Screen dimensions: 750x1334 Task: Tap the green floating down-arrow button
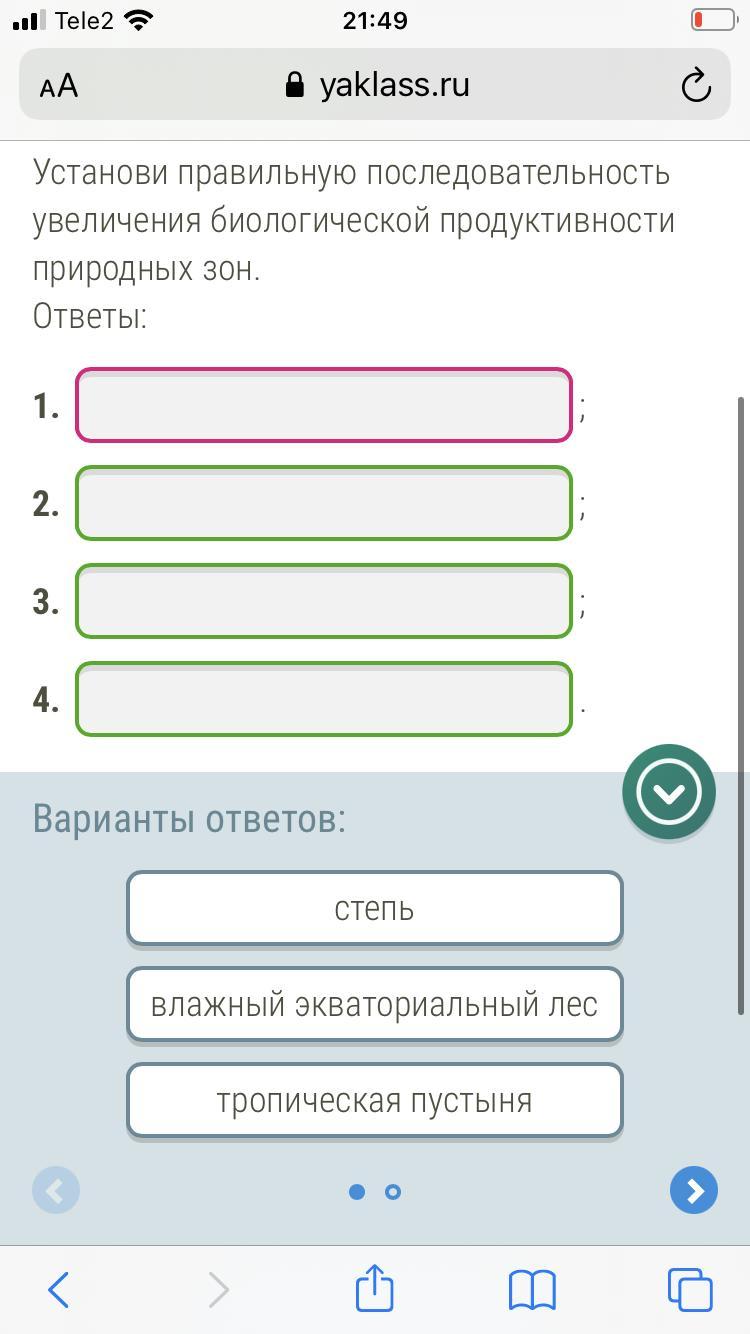coord(669,792)
